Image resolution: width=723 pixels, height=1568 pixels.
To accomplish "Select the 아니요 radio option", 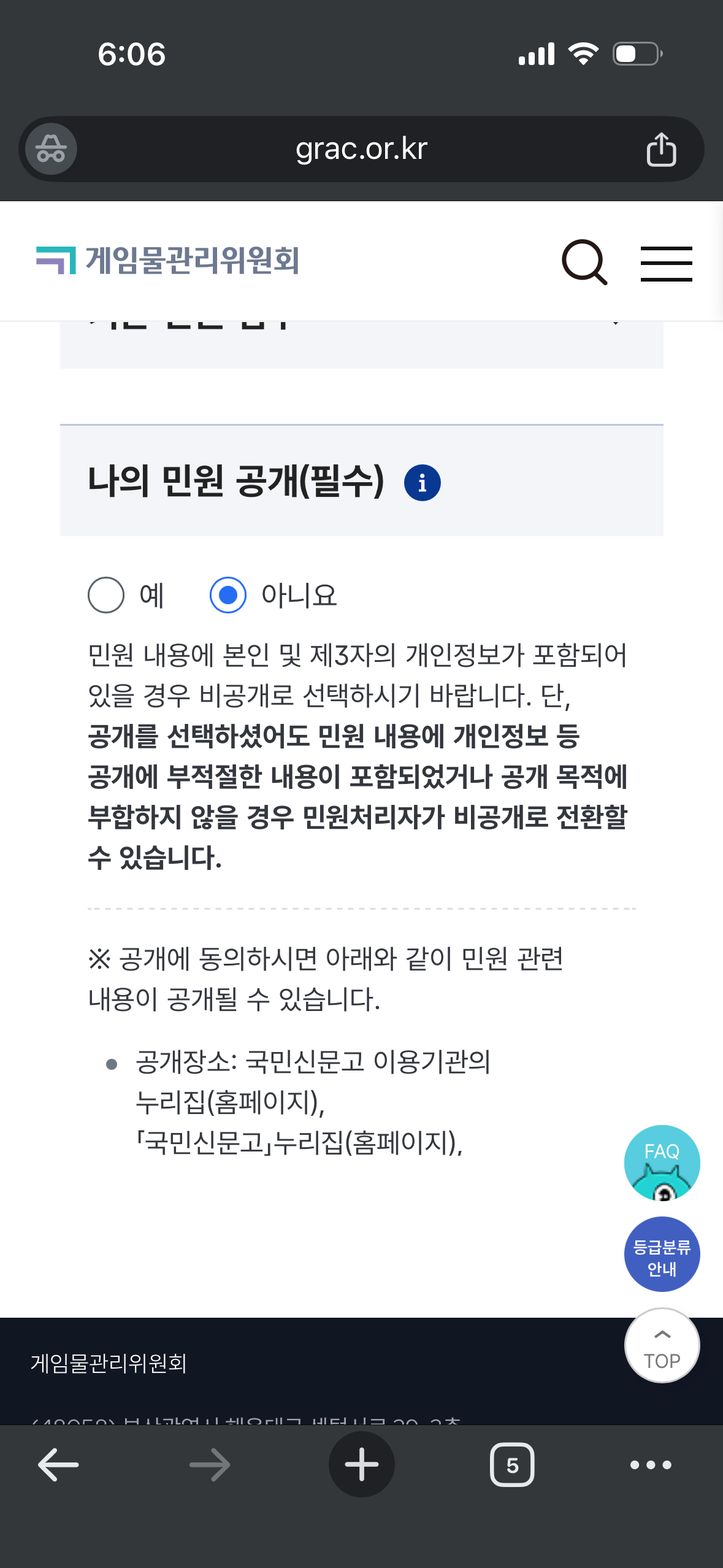I will 228,595.
